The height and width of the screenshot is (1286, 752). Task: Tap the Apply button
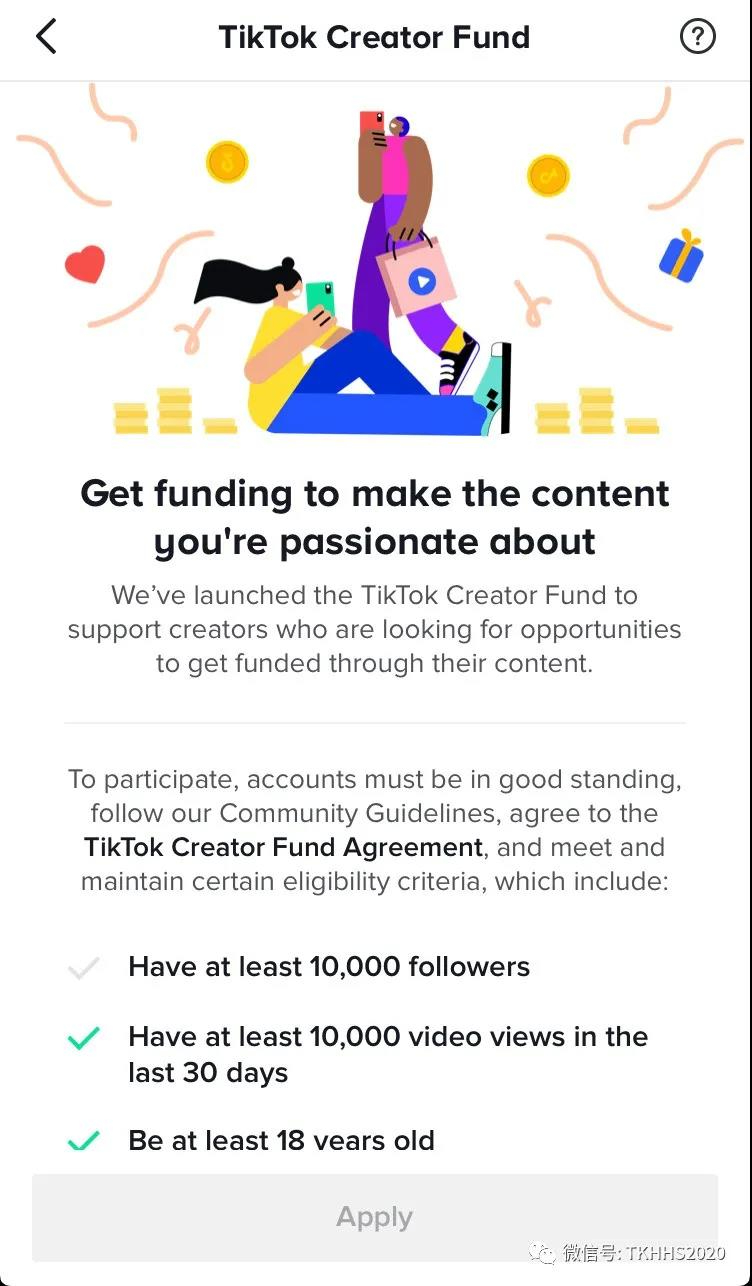[x=375, y=1217]
